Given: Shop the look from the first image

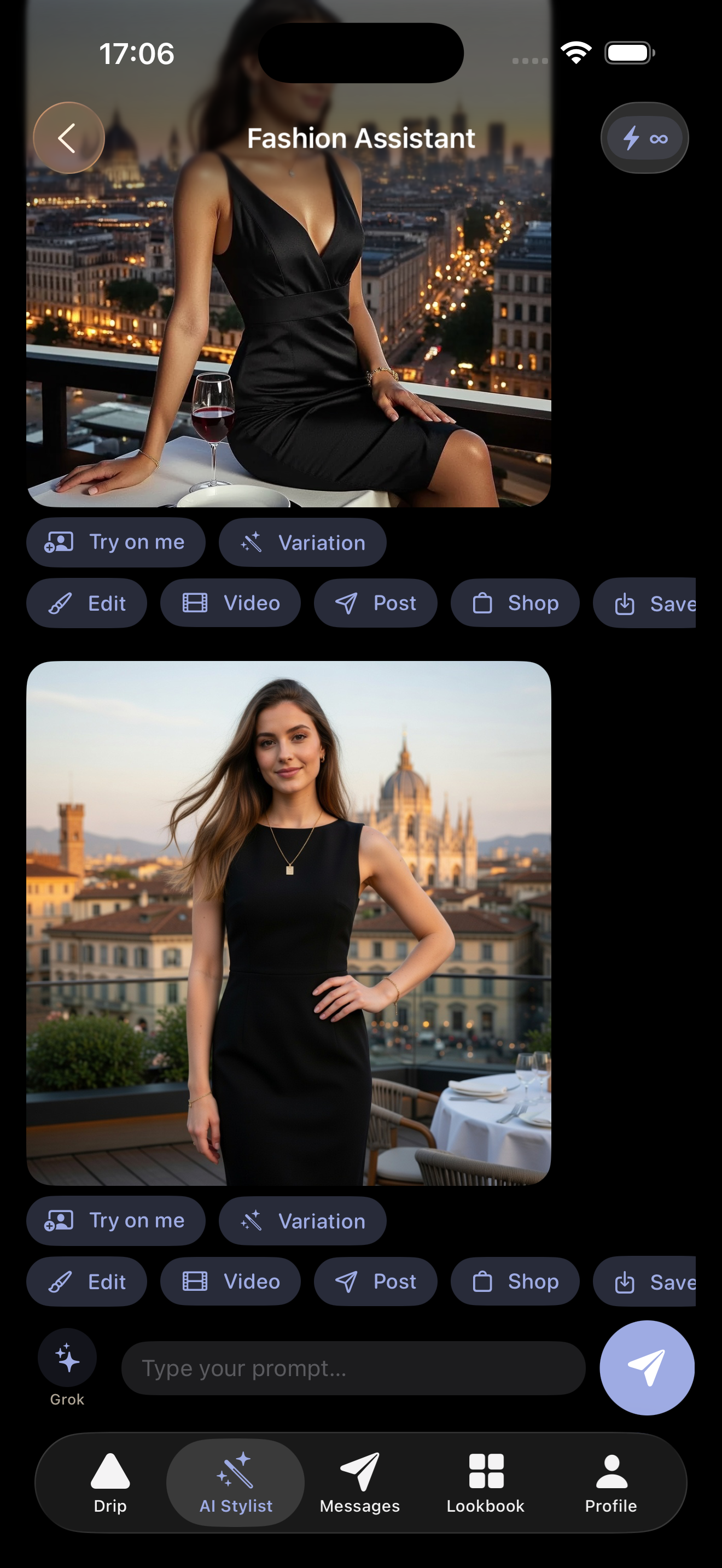Looking at the screenshot, I should [x=514, y=603].
